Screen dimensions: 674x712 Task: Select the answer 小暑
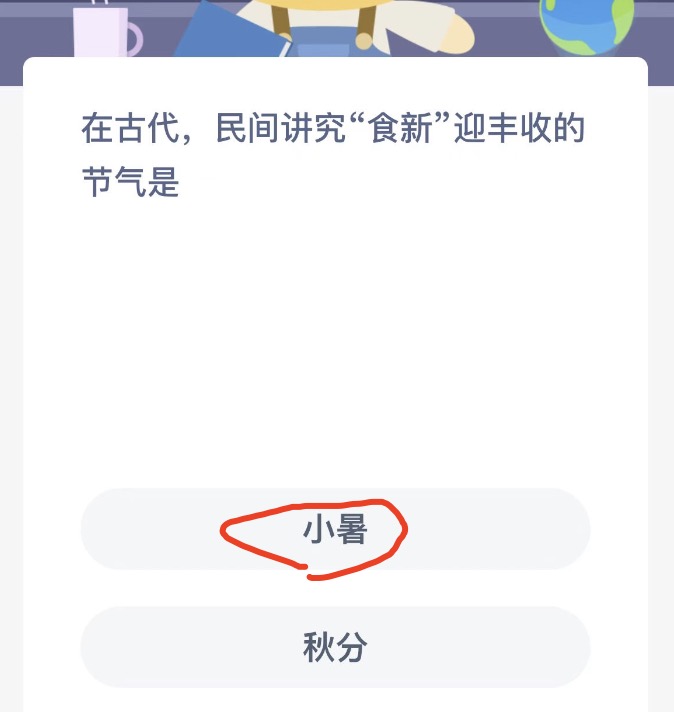click(335, 530)
